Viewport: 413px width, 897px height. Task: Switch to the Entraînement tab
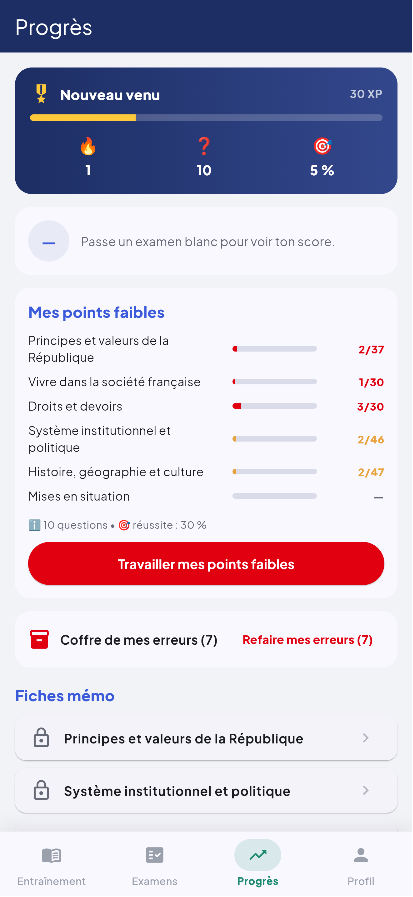[x=51, y=866]
